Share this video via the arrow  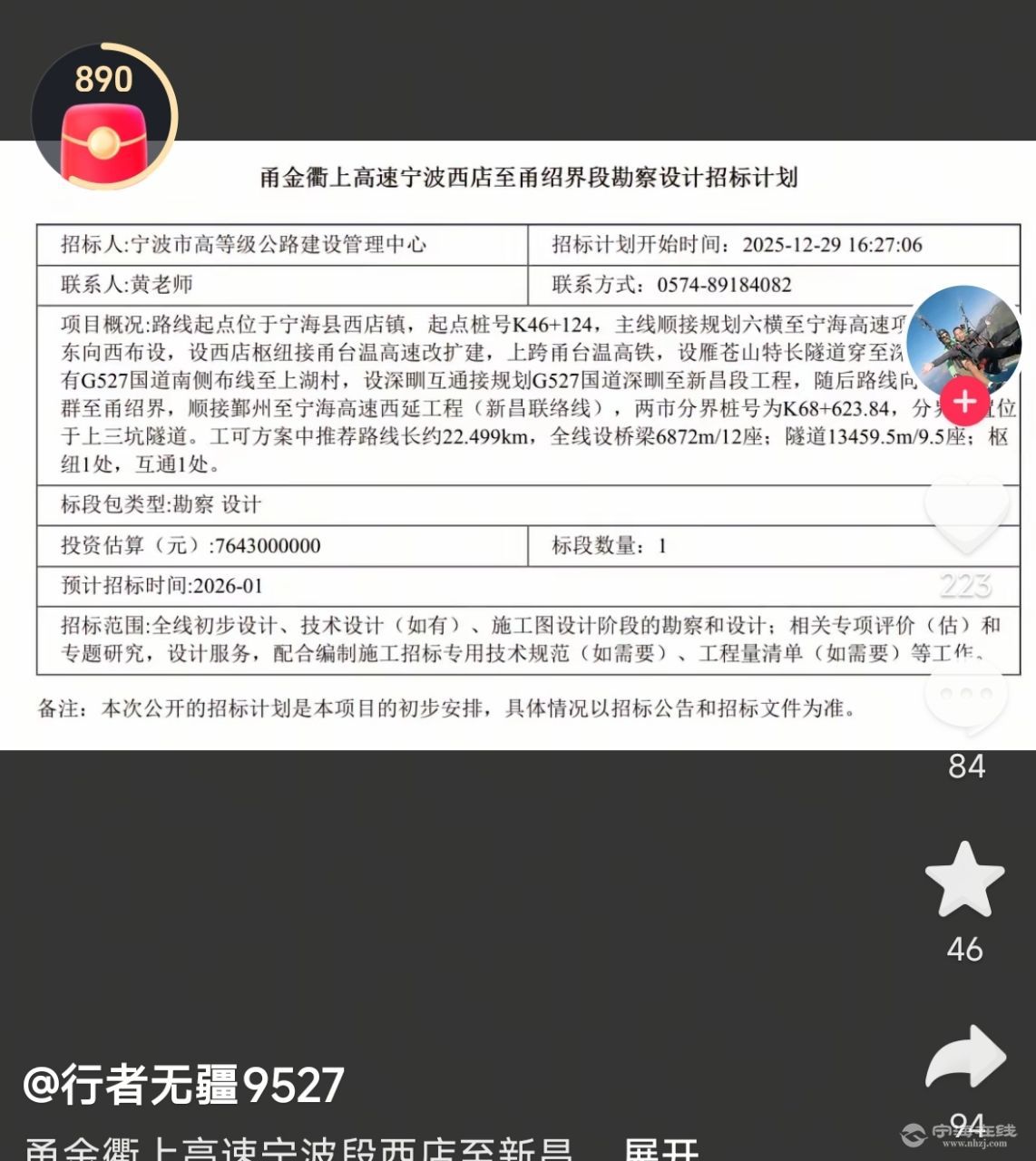(965, 1058)
